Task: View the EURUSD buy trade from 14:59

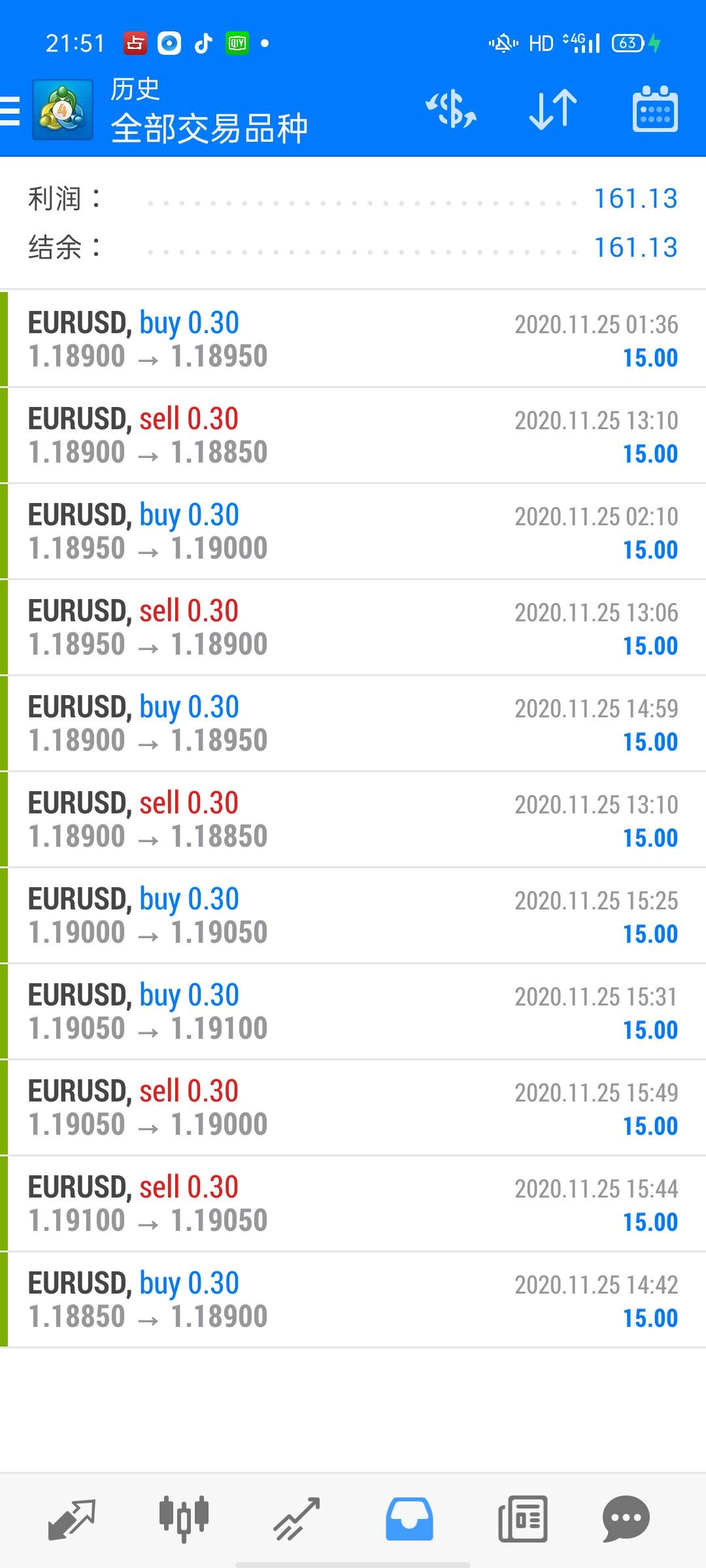Action: pyautogui.click(x=353, y=724)
